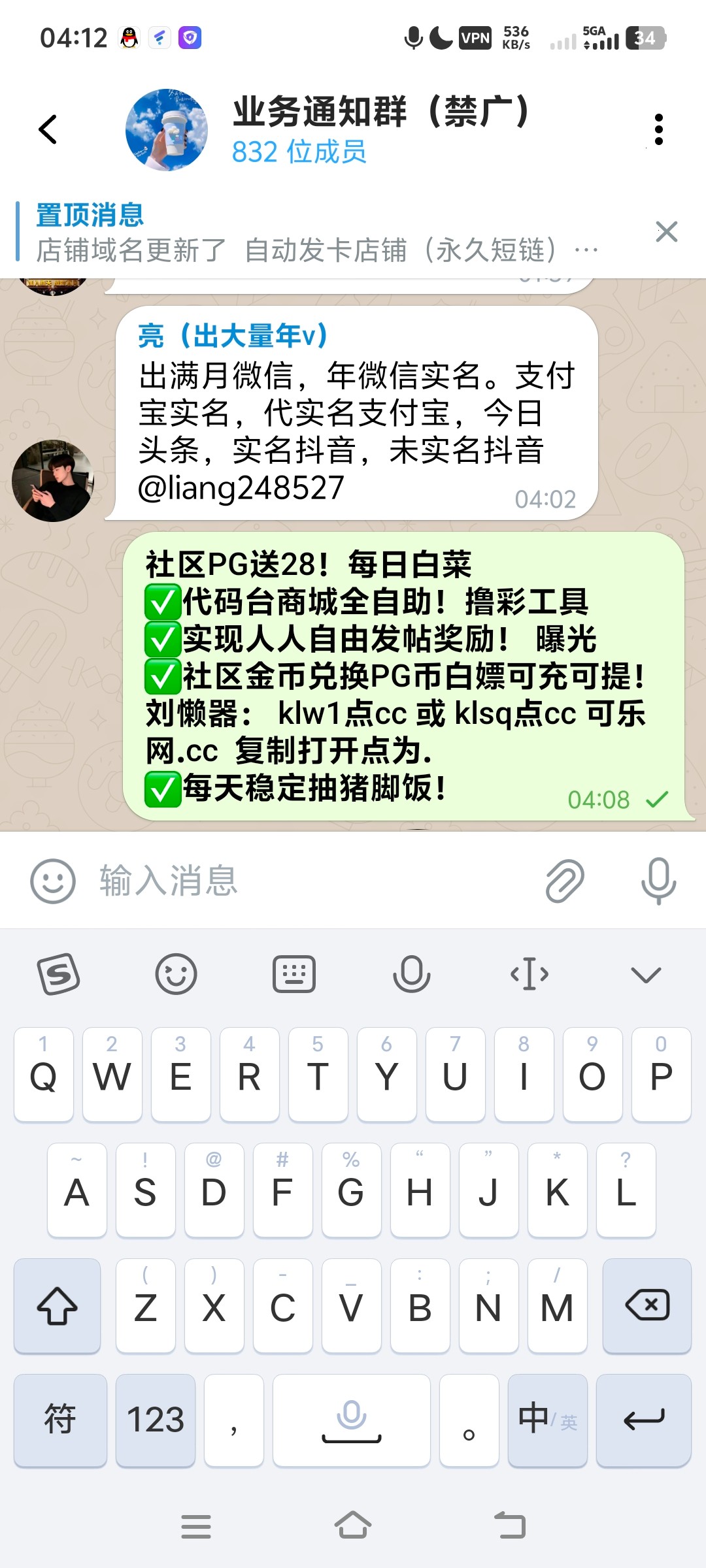Open the pinned message 置顶消息
The width and height of the screenshot is (706, 1568).
[x=314, y=233]
